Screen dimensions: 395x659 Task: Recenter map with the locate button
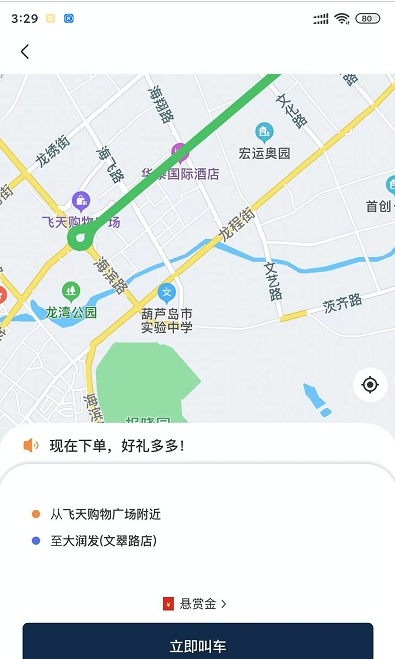pos(370,385)
